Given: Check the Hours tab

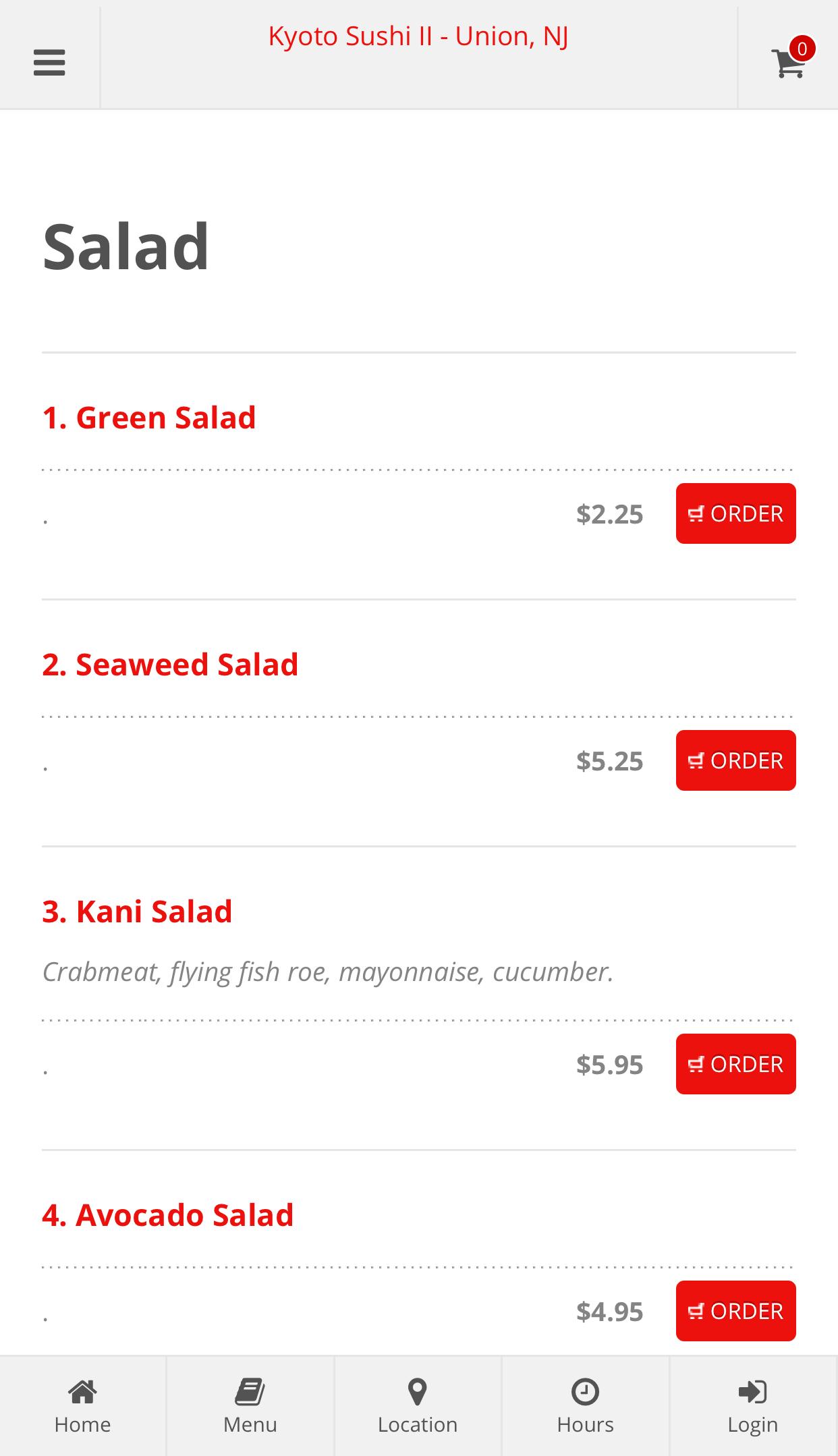Looking at the screenshot, I should [586, 1406].
